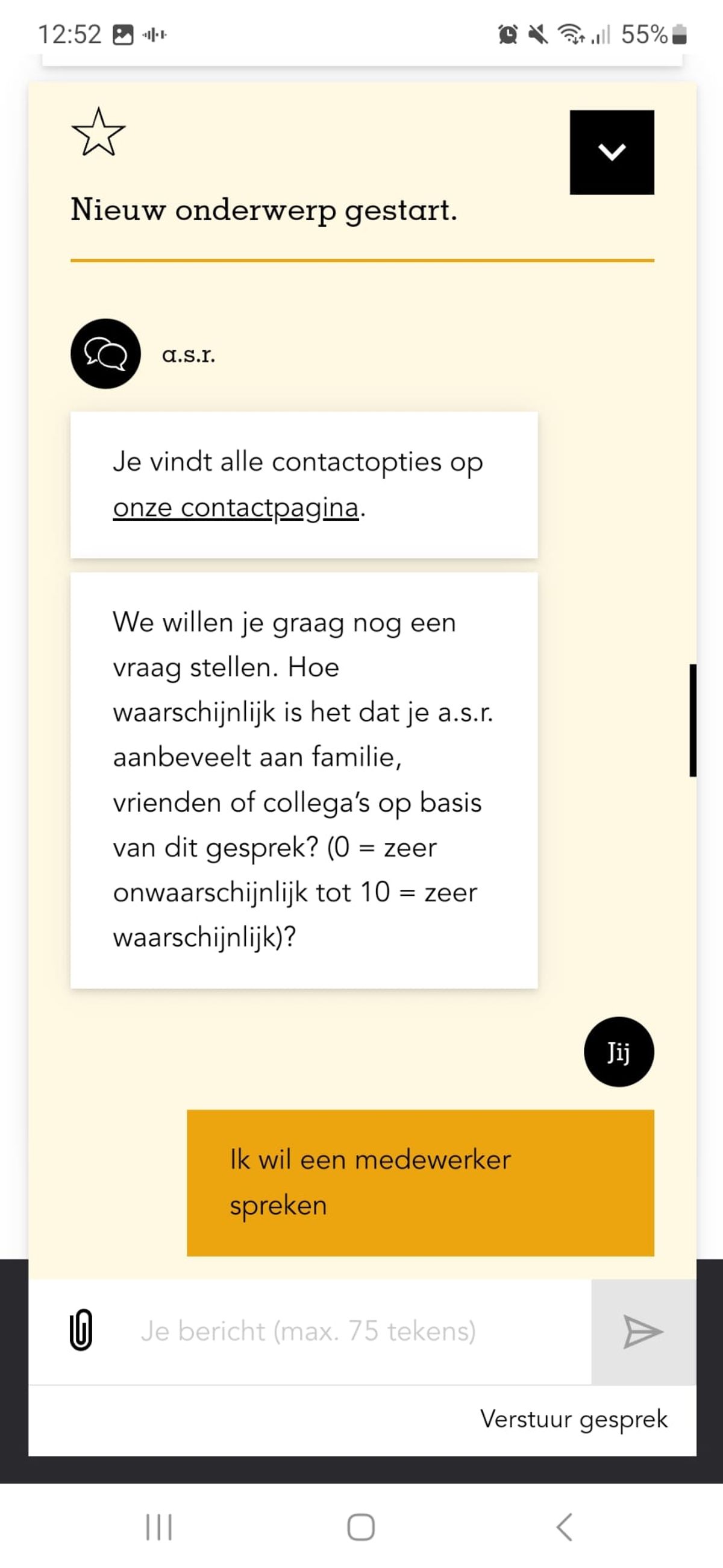Tap 'Verstuur gesprek'

574,1420
